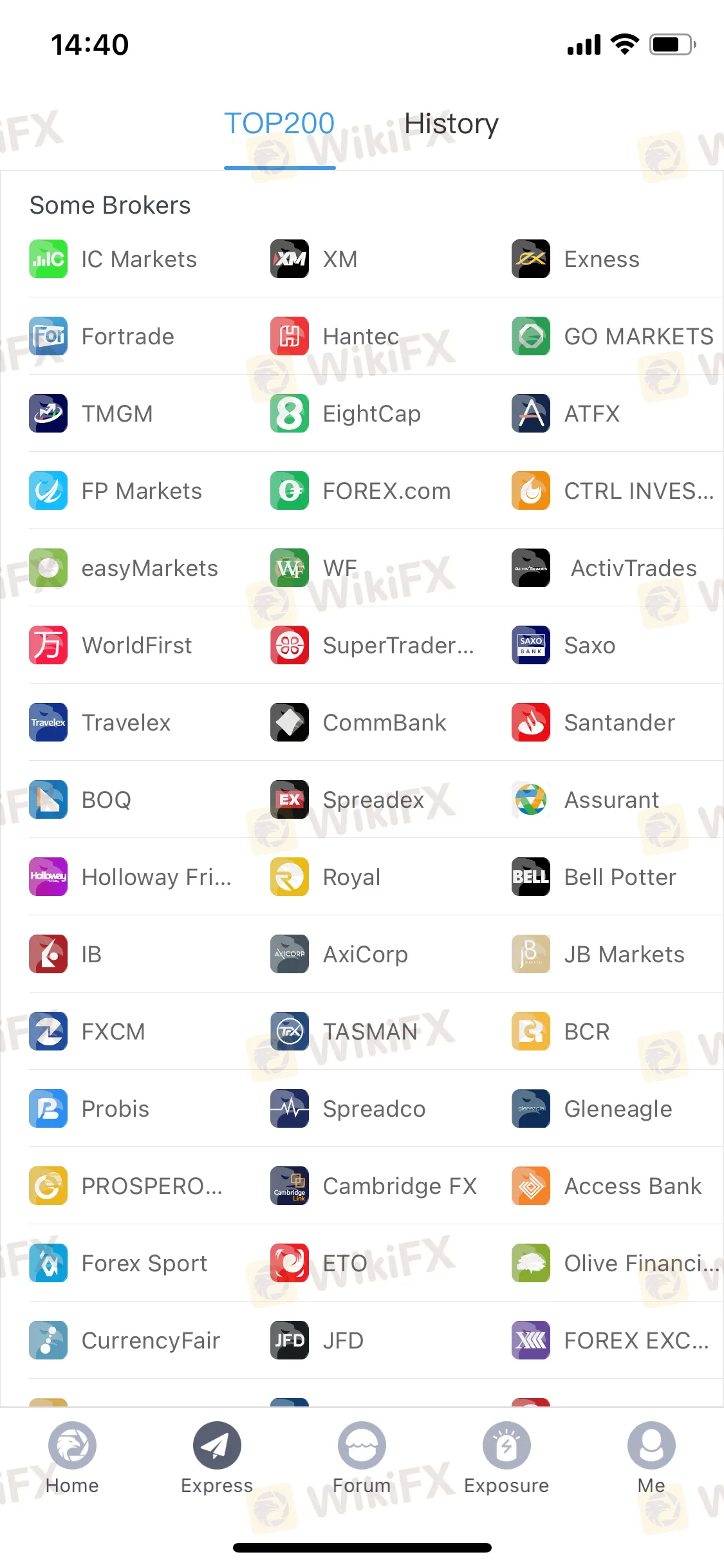View Bell Potter broker
724x1568 pixels.
tap(593, 877)
